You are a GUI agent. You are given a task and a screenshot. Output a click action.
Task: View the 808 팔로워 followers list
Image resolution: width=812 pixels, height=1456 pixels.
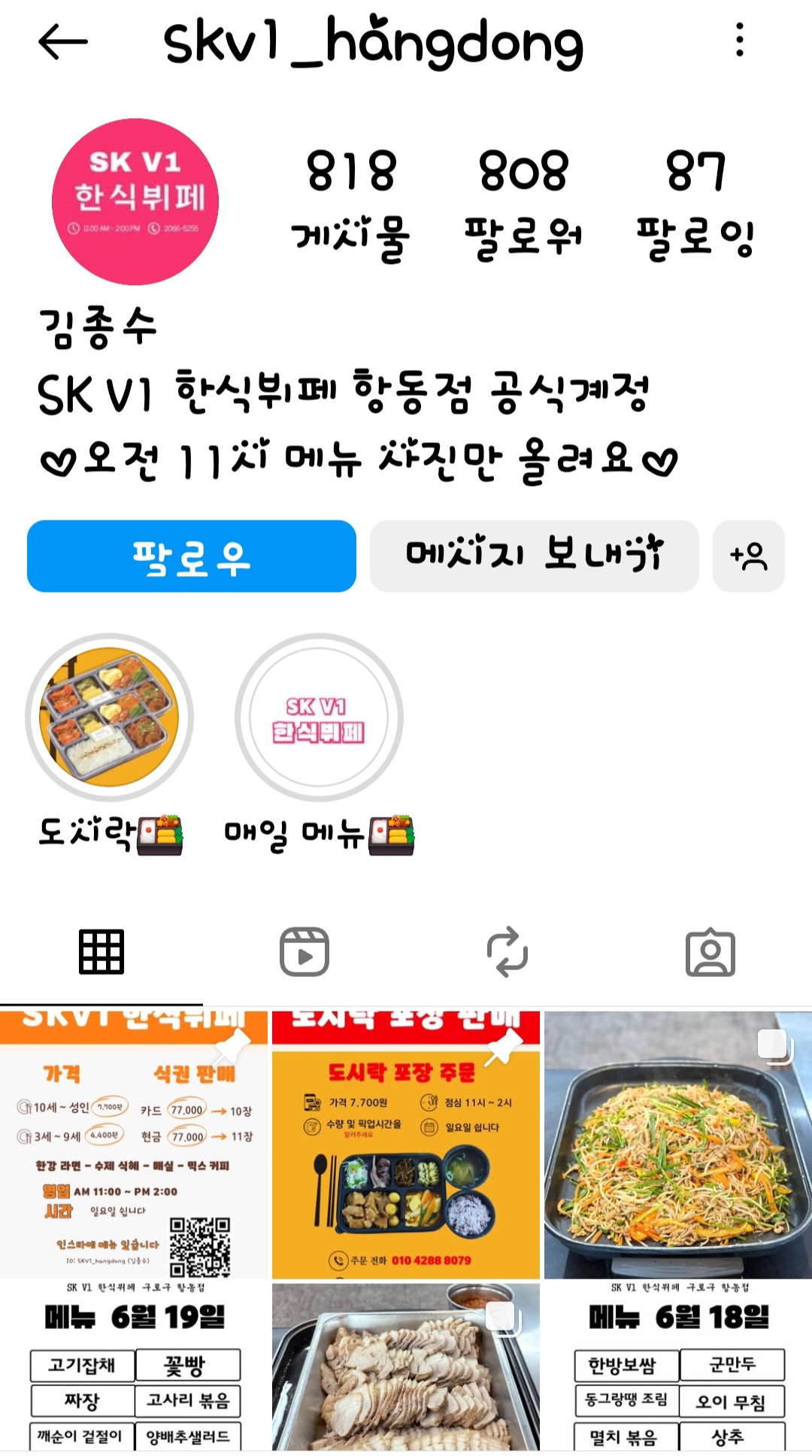(523, 202)
